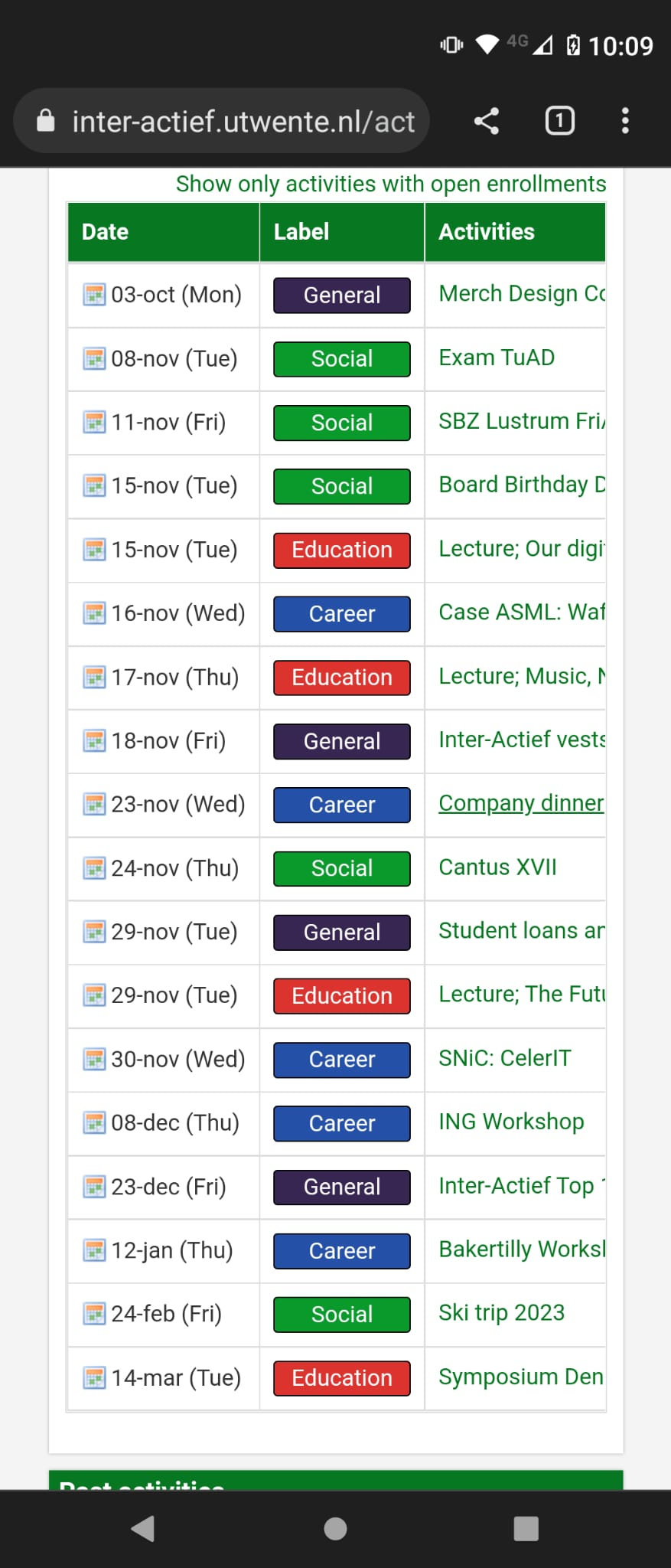
Task: Click the calendar icon for 23-nov (Wed)
Action: coord(93,805)
